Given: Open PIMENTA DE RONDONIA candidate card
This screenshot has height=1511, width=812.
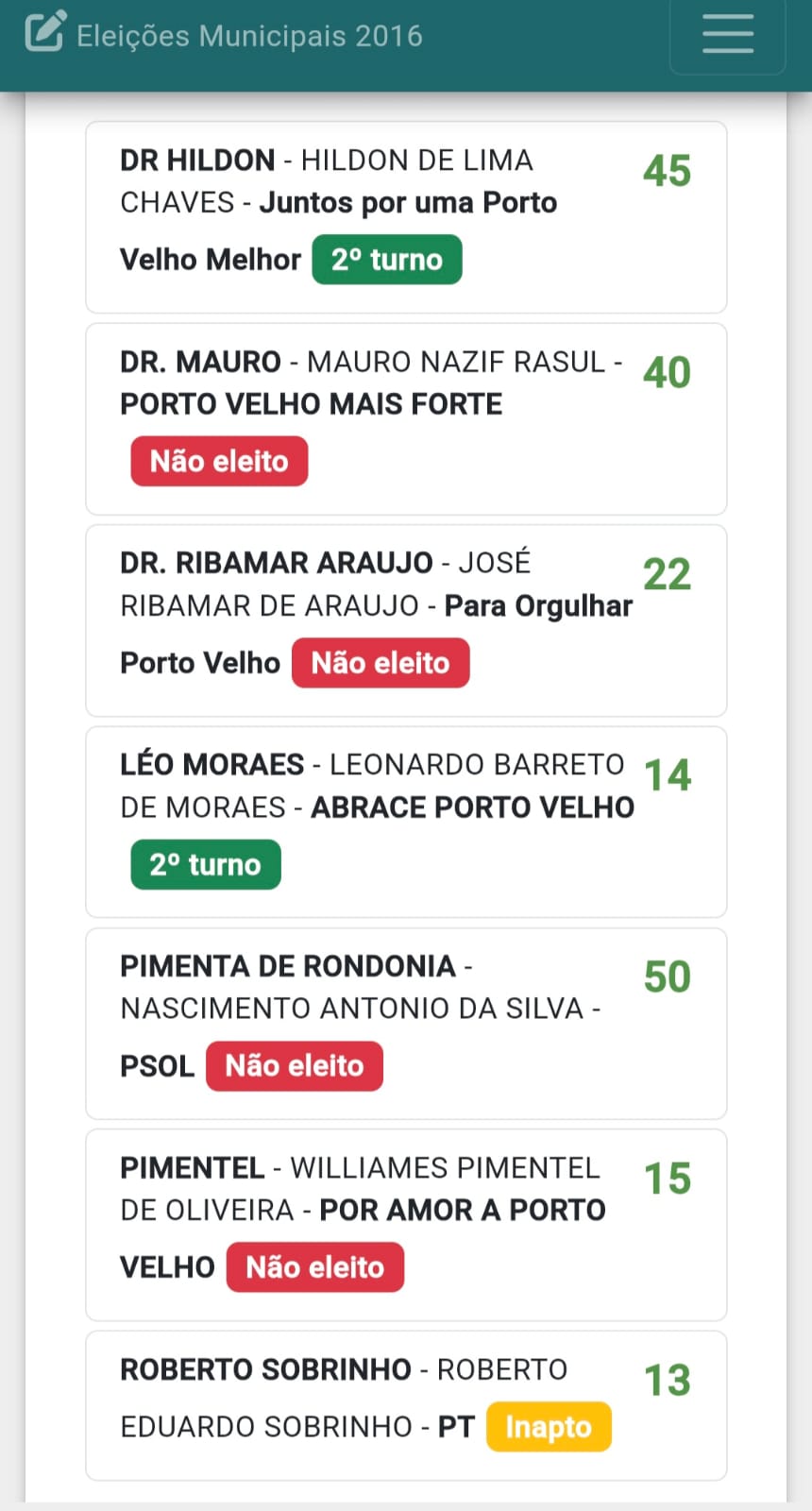Looking at the screenshot, I should [x=406, y=1024].
